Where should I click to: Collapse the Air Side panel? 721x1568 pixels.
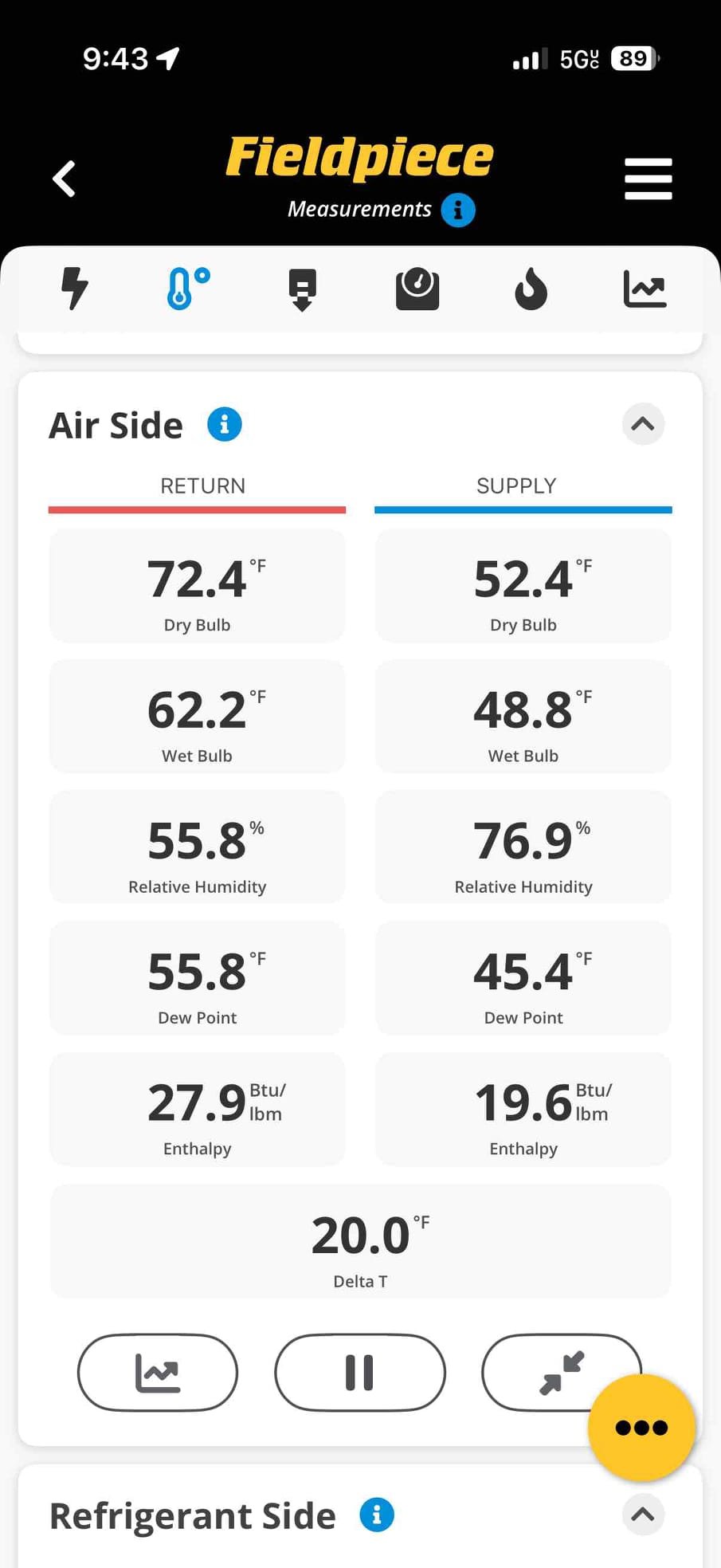643,424
